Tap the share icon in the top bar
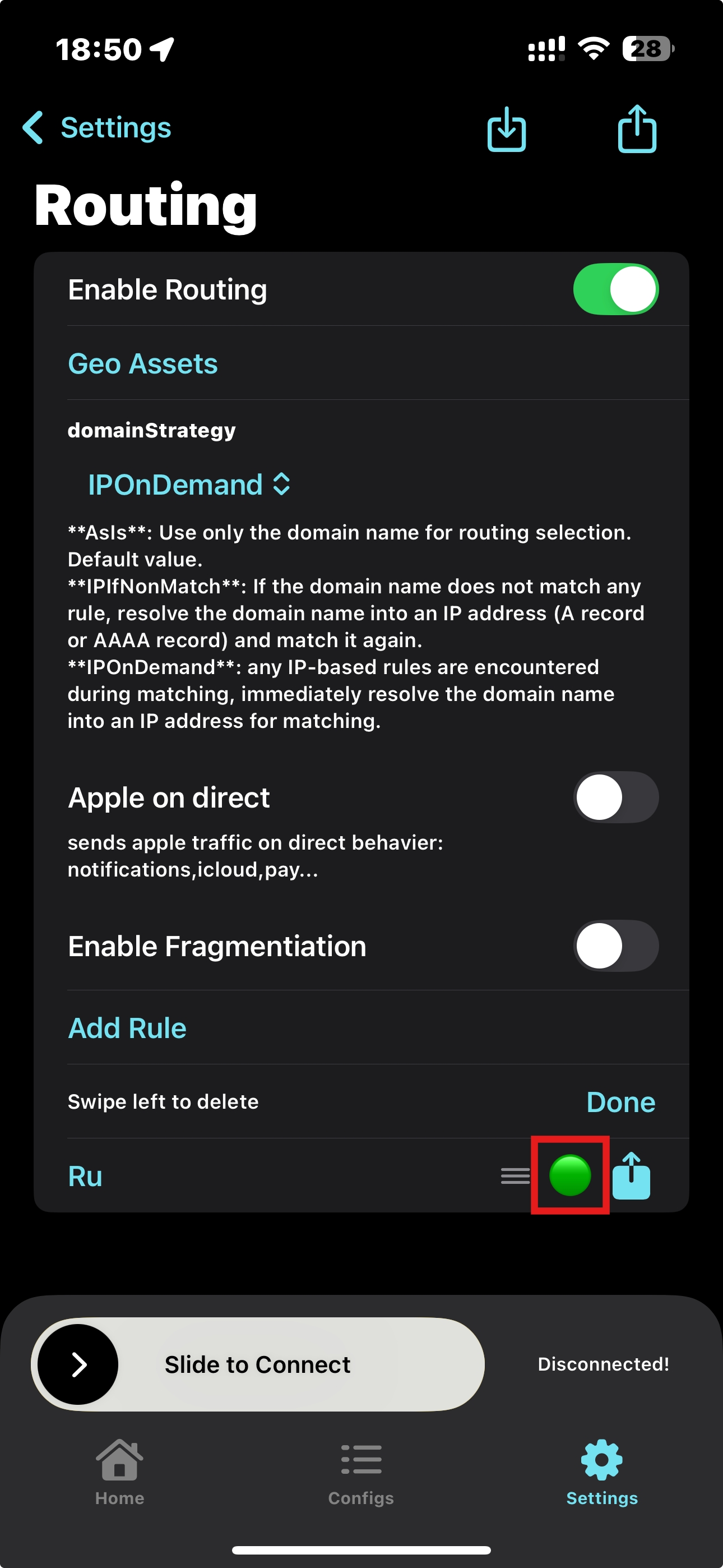Screen dimensions: 723x1568 tap(637, 129)
